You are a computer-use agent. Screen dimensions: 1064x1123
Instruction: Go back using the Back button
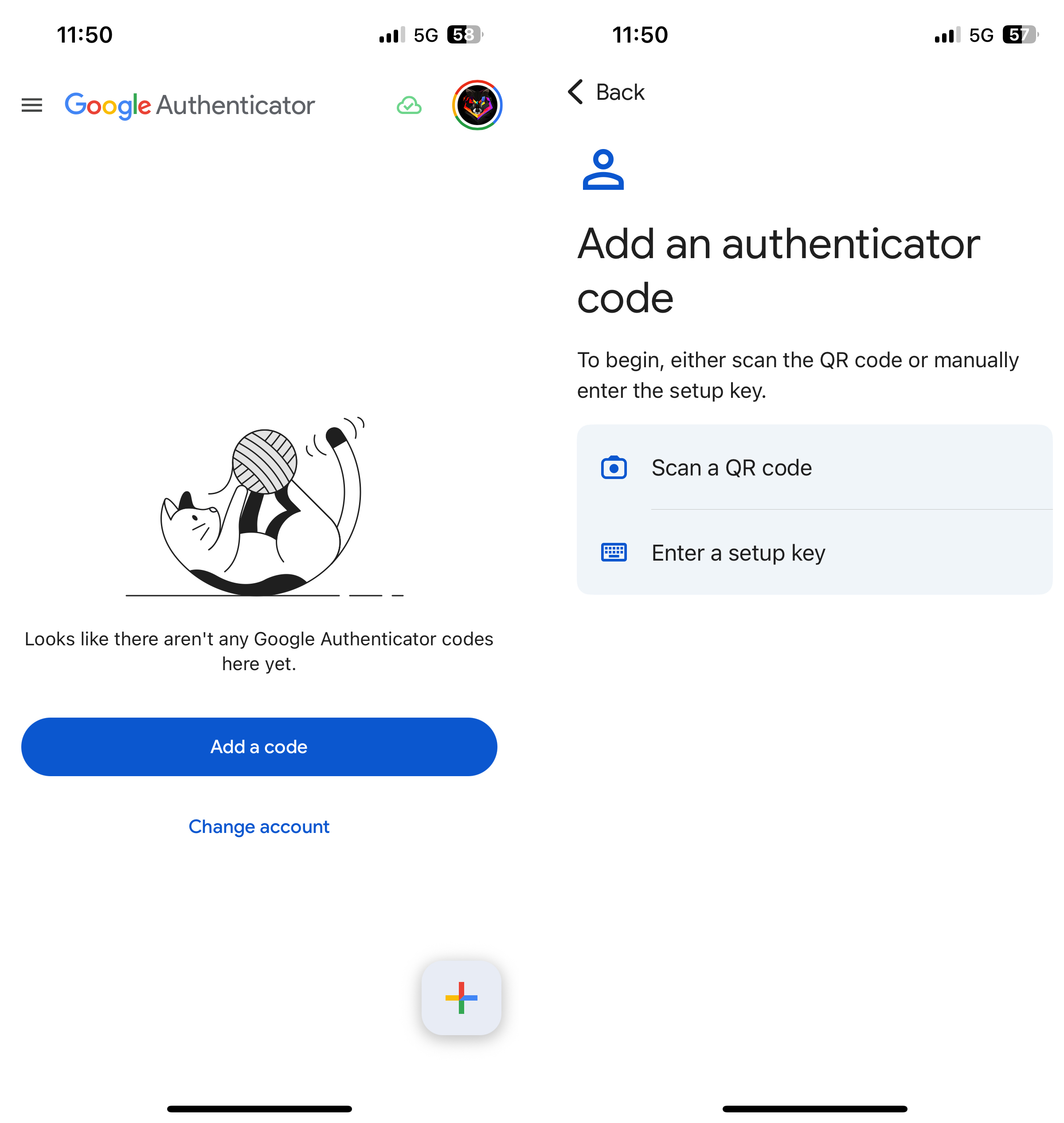click(606, 92)
